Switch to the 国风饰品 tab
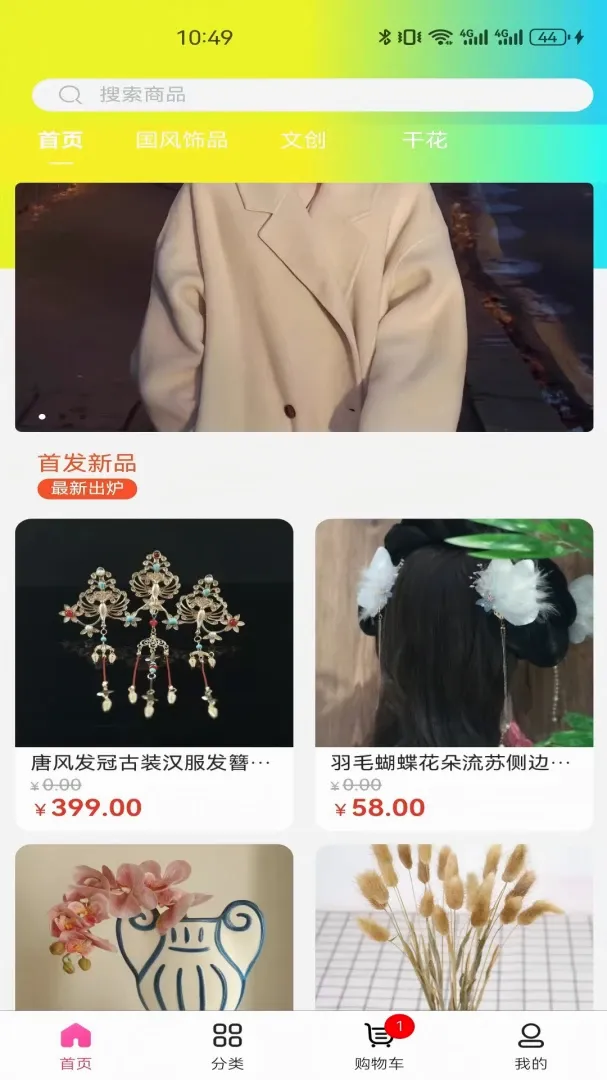The width and height of the screenshot is (607, 1080). [182, 140]
